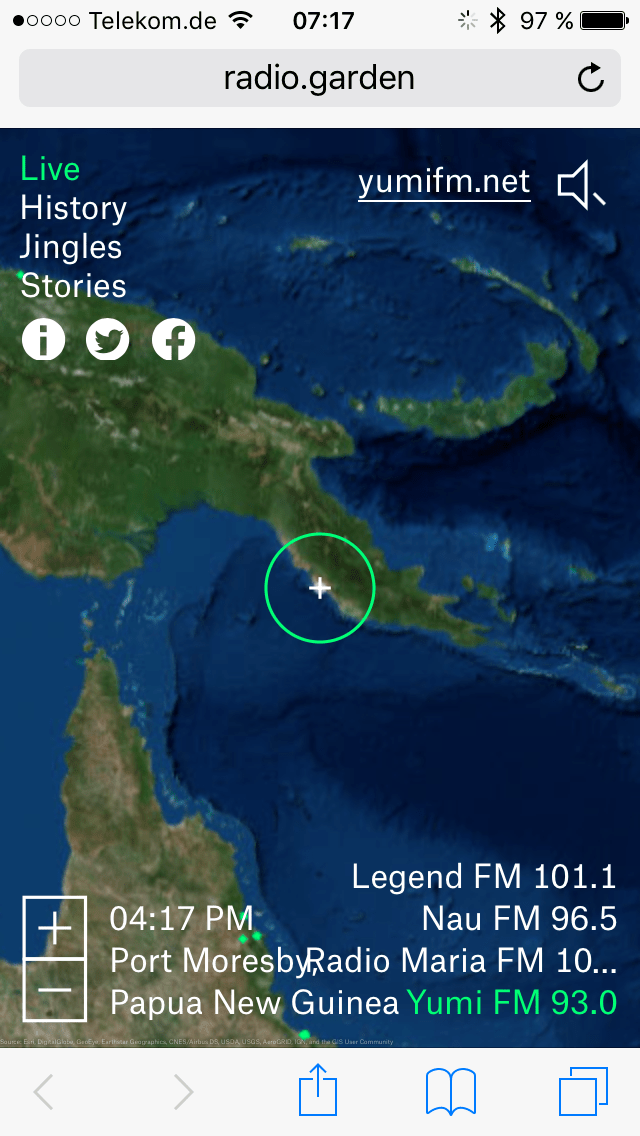
Task: Zoom out of the map
Action: coord(55,989)
